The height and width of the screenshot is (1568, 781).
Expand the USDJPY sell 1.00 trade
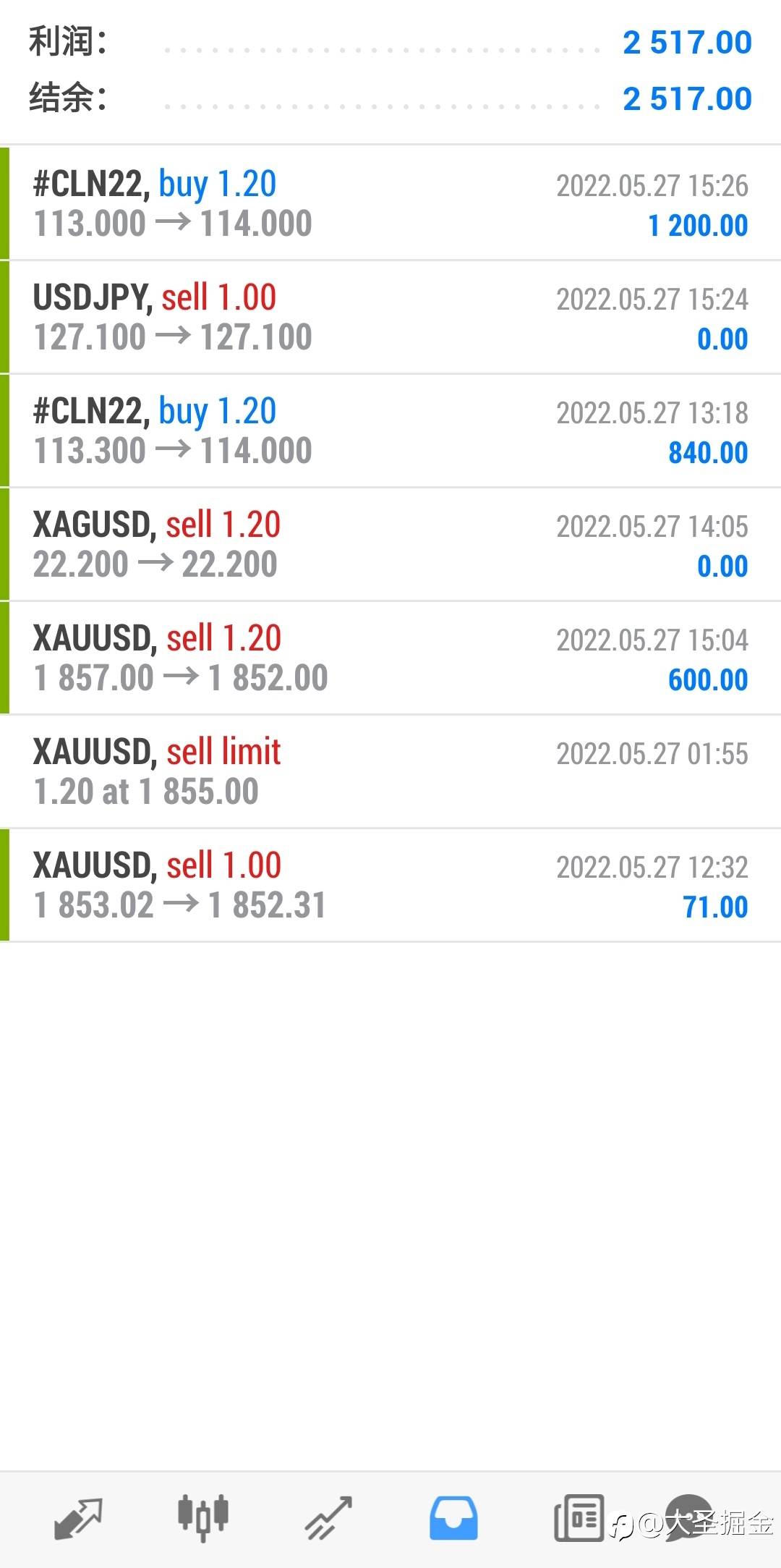(x=390, y=317)
